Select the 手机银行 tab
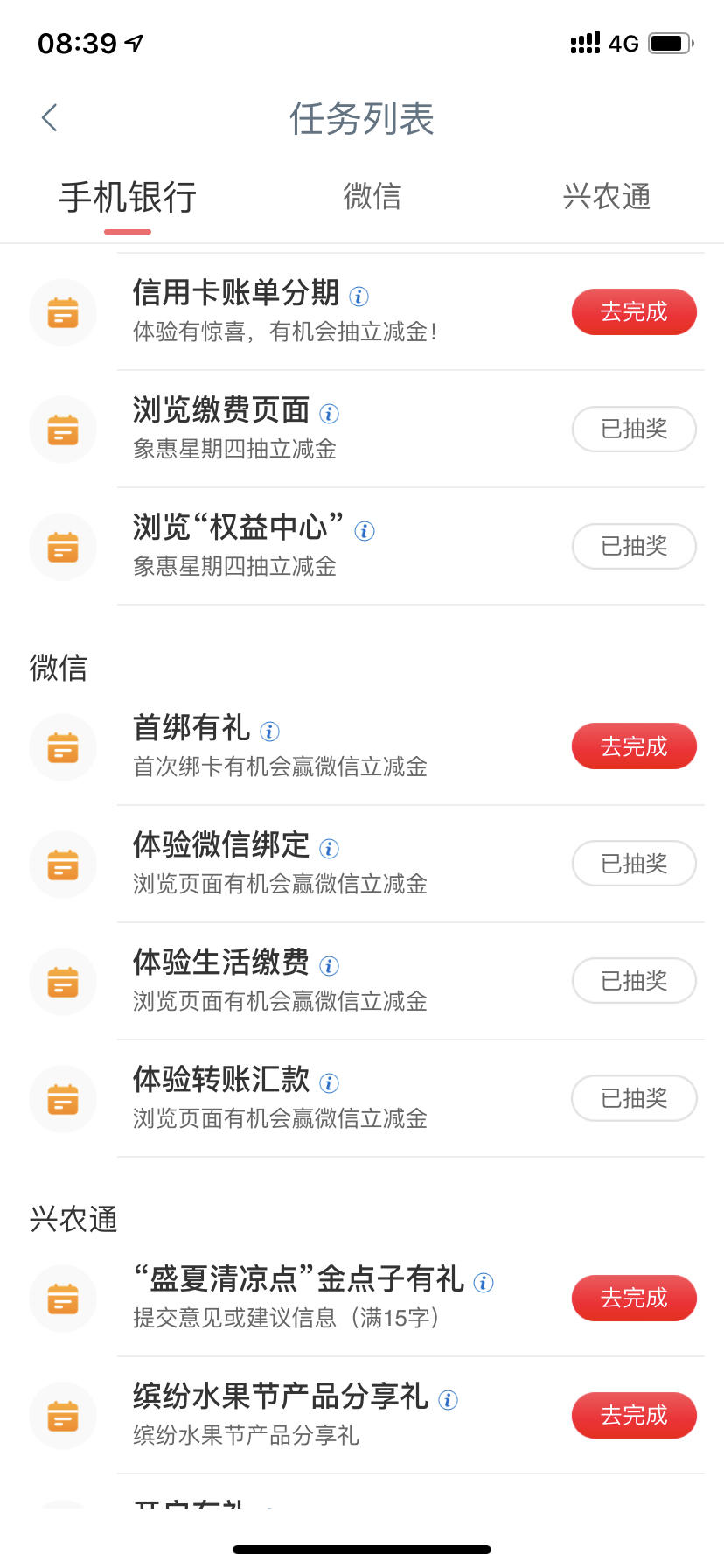The width and height of the screenshot is (724, 1568). click(128, 197)
